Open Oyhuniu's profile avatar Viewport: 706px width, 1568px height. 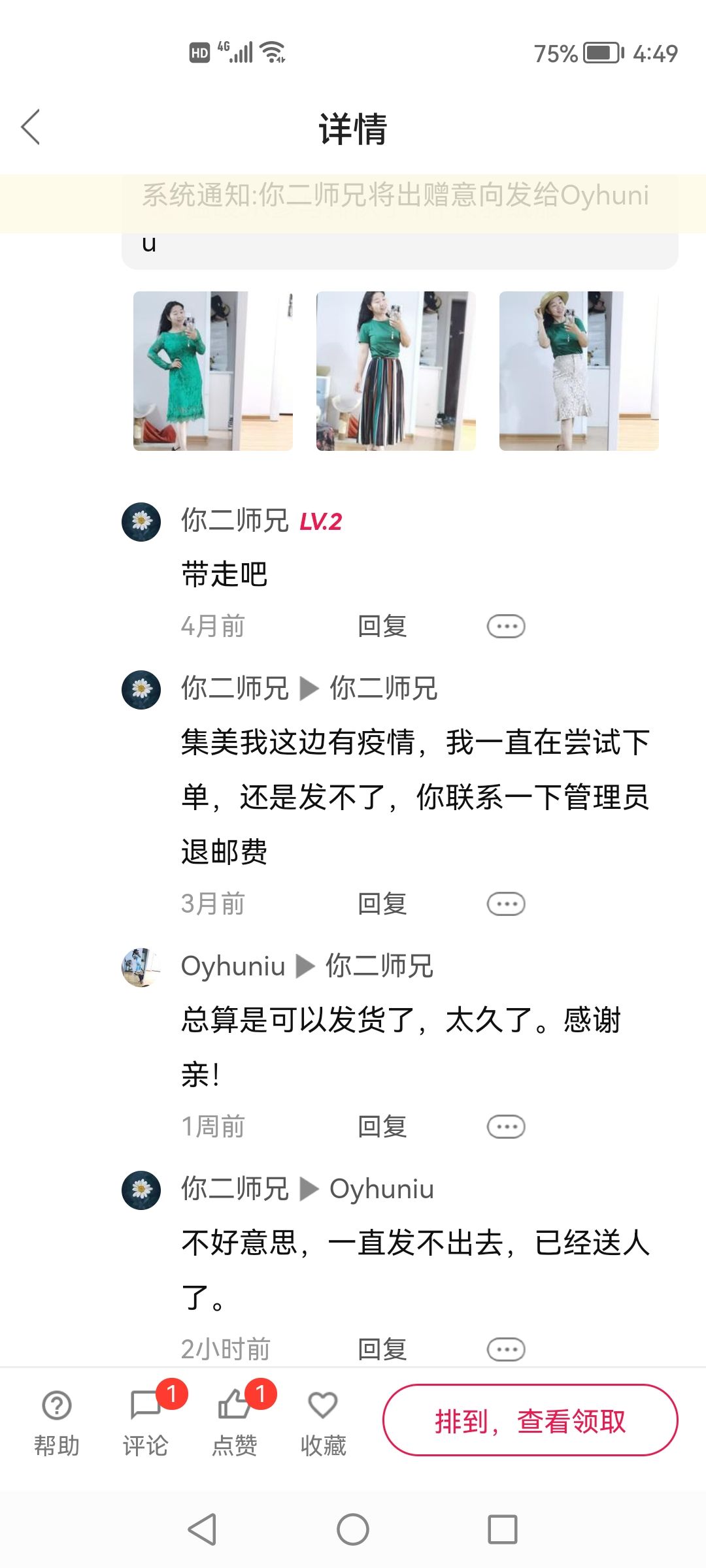click(x=141, y=967)
